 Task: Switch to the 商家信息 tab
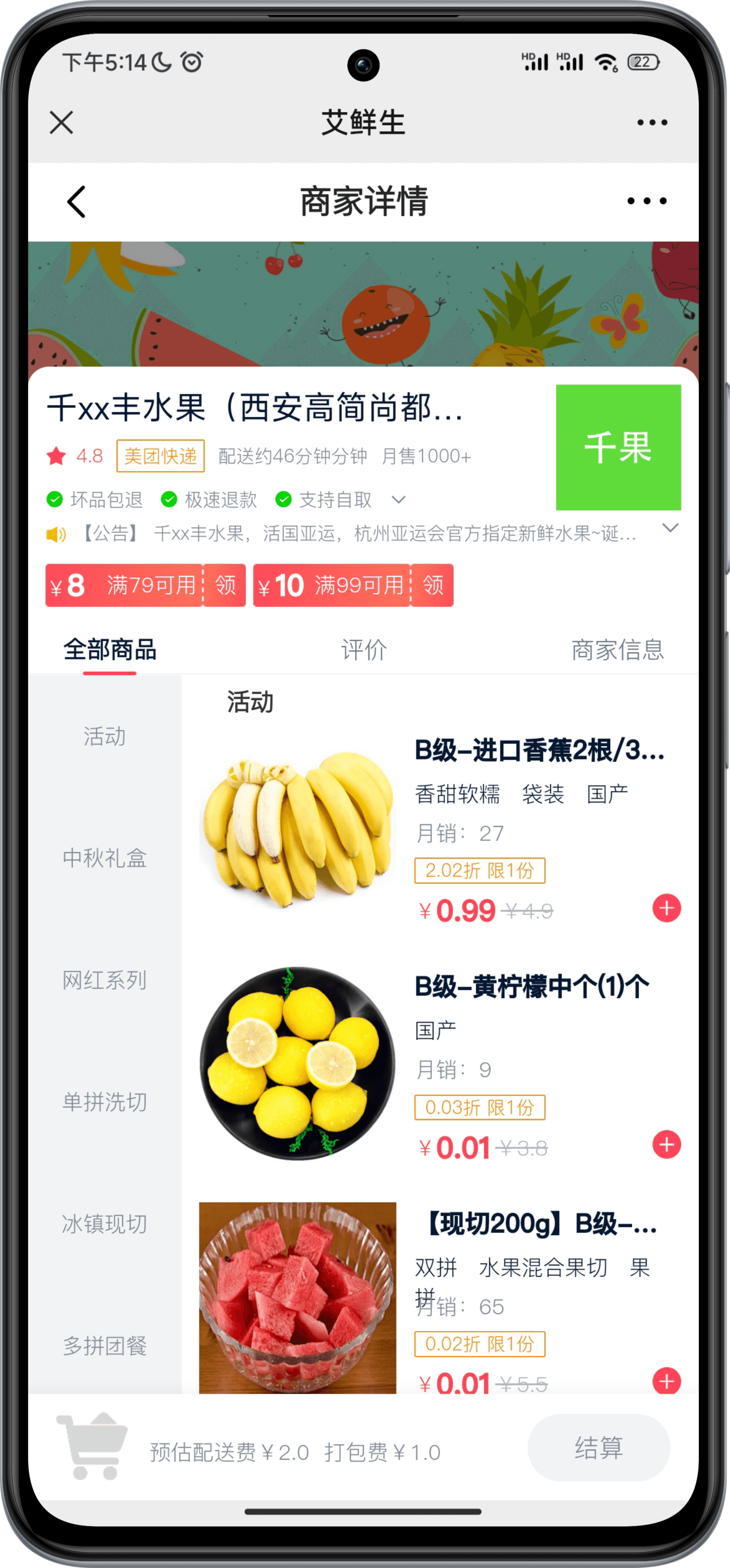point(617,650)
